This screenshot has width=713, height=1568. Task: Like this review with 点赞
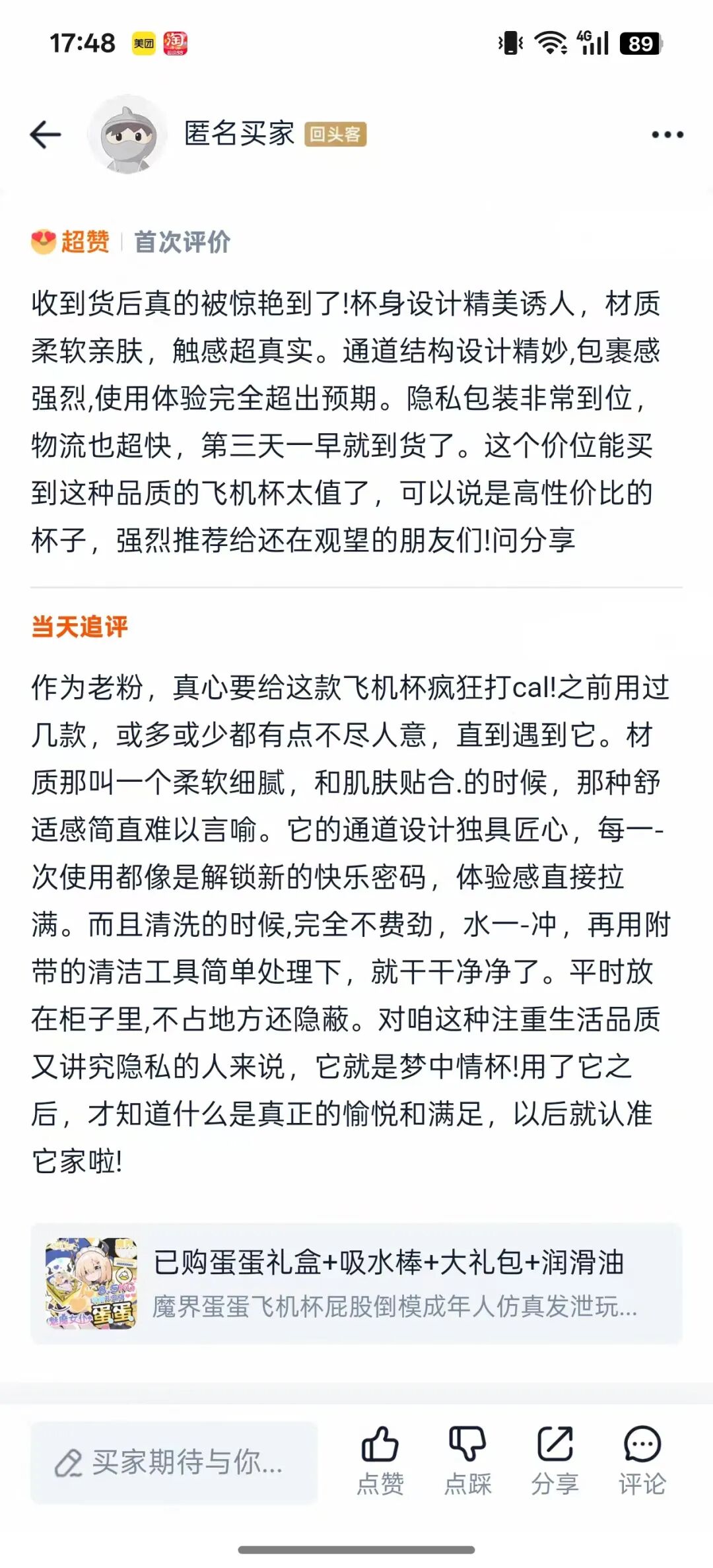click(x=380, y=1460)
